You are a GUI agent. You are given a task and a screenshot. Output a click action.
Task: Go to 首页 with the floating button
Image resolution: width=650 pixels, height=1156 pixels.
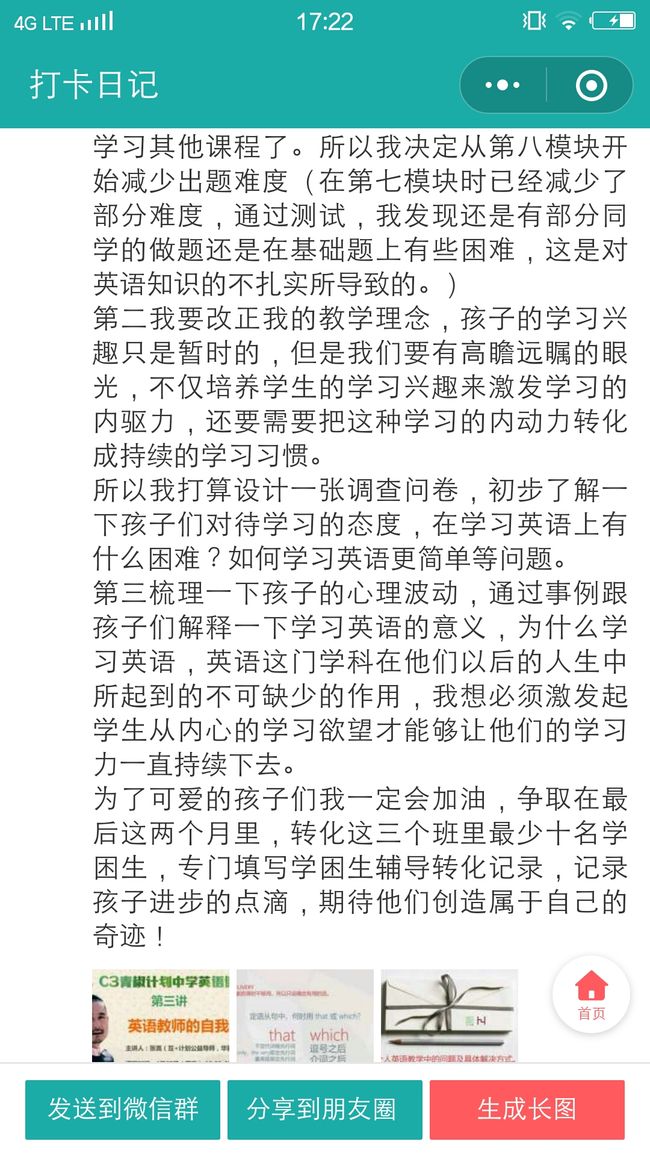[x=591, y=994]
